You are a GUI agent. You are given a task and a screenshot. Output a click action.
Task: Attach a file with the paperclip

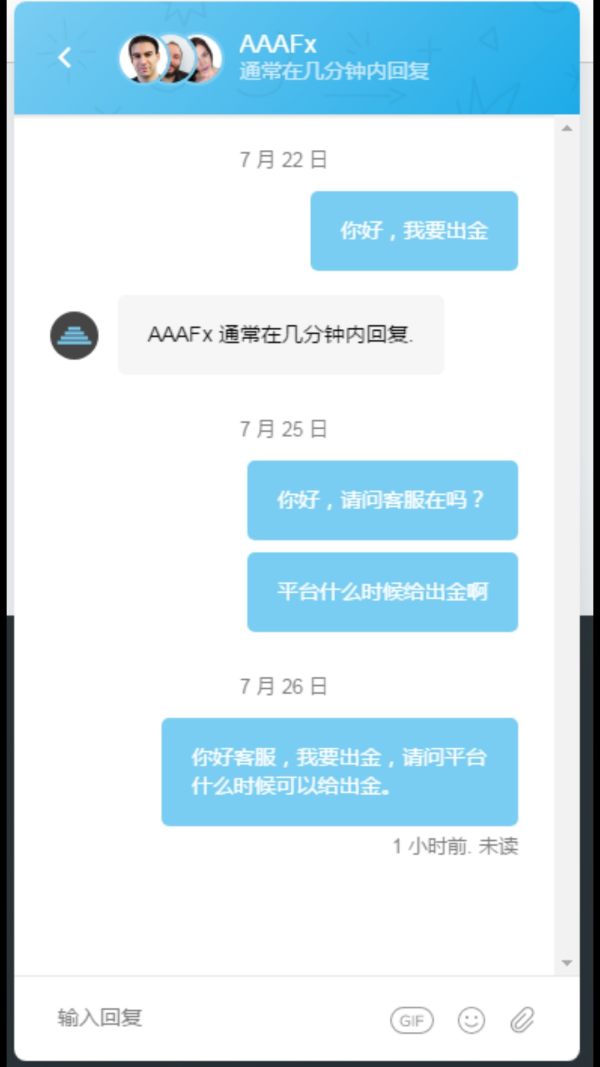(x=523, y=1020)
